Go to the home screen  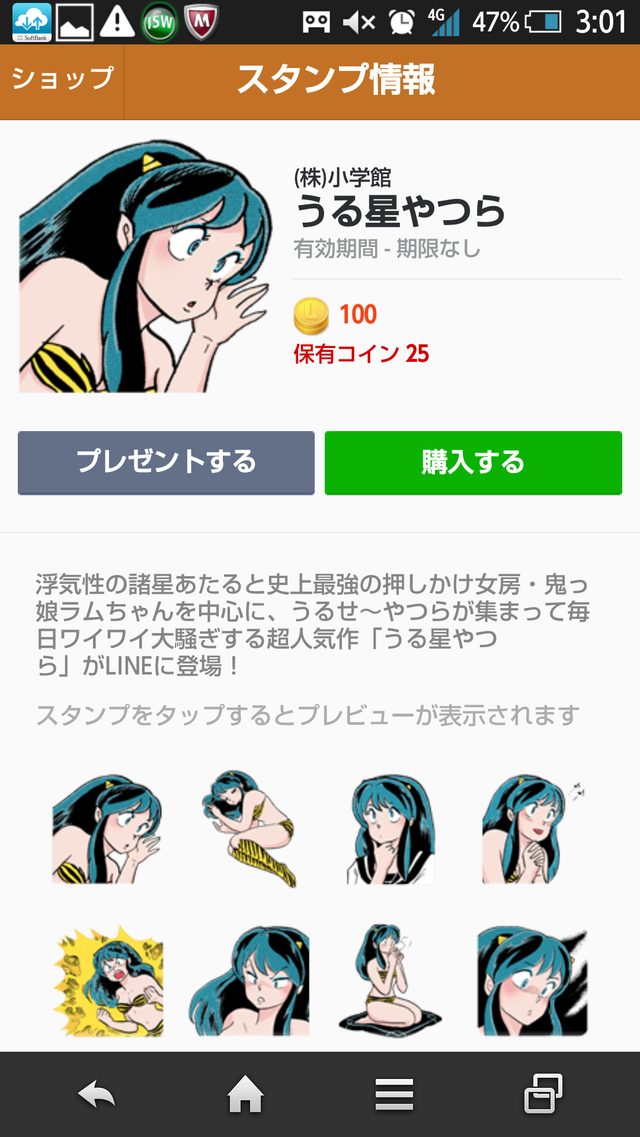245,1096
